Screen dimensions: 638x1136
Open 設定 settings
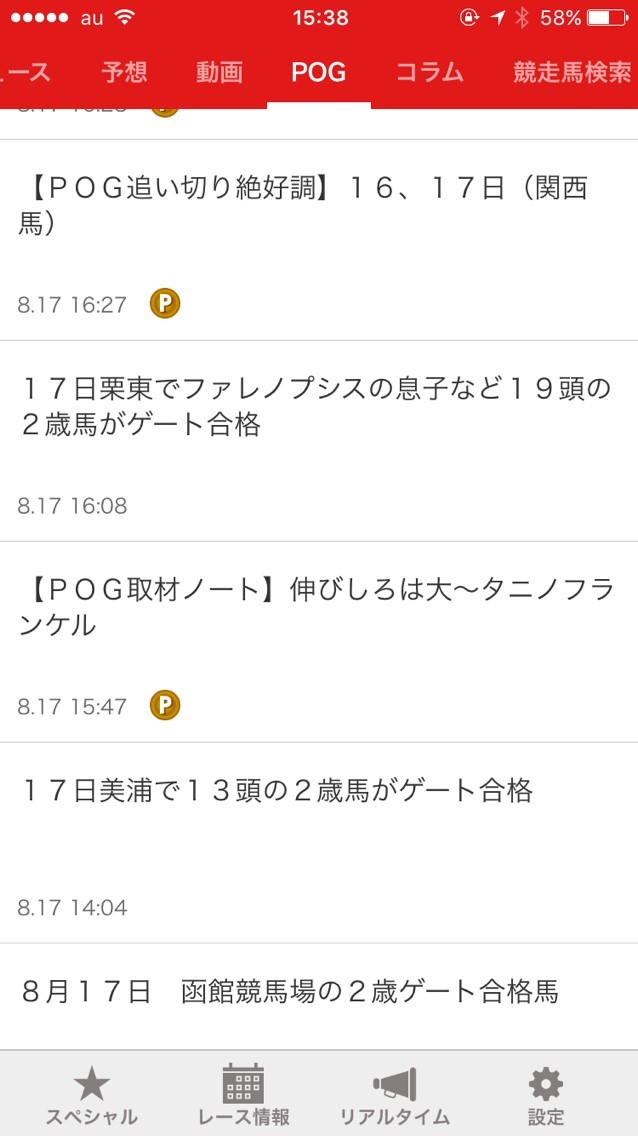coord(546,1096)
